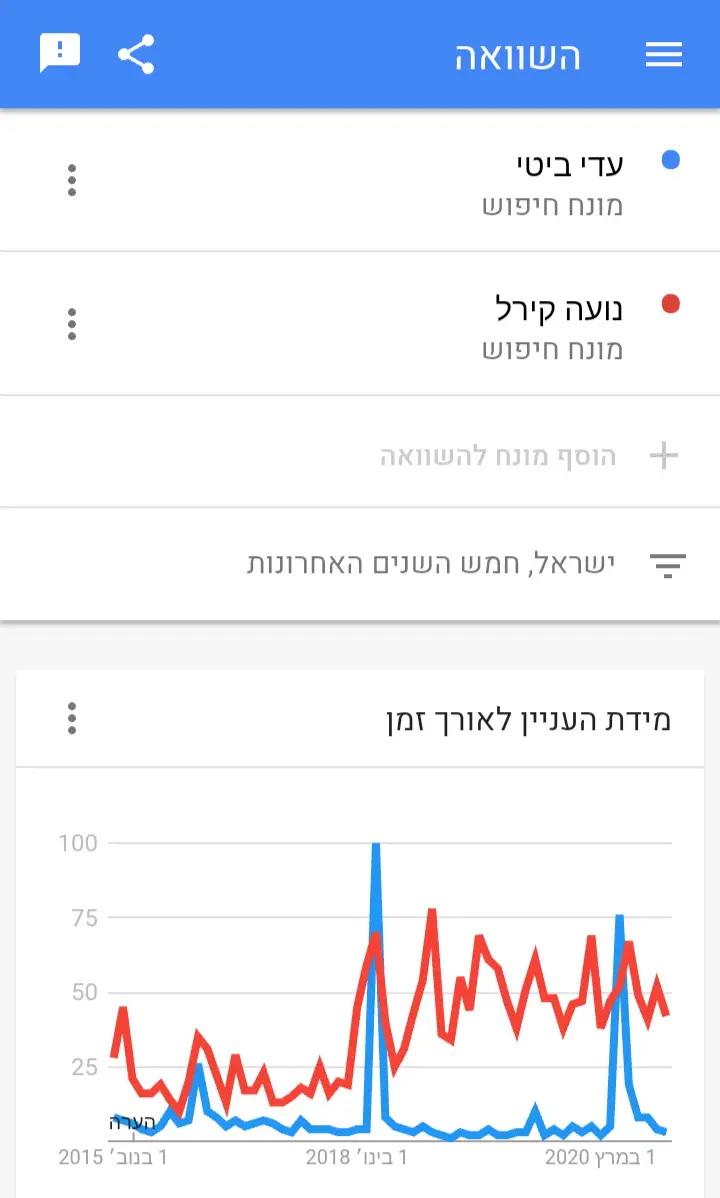Share this comparison
The height and width of the screenshot is (1198, 720).
(136, 54)
